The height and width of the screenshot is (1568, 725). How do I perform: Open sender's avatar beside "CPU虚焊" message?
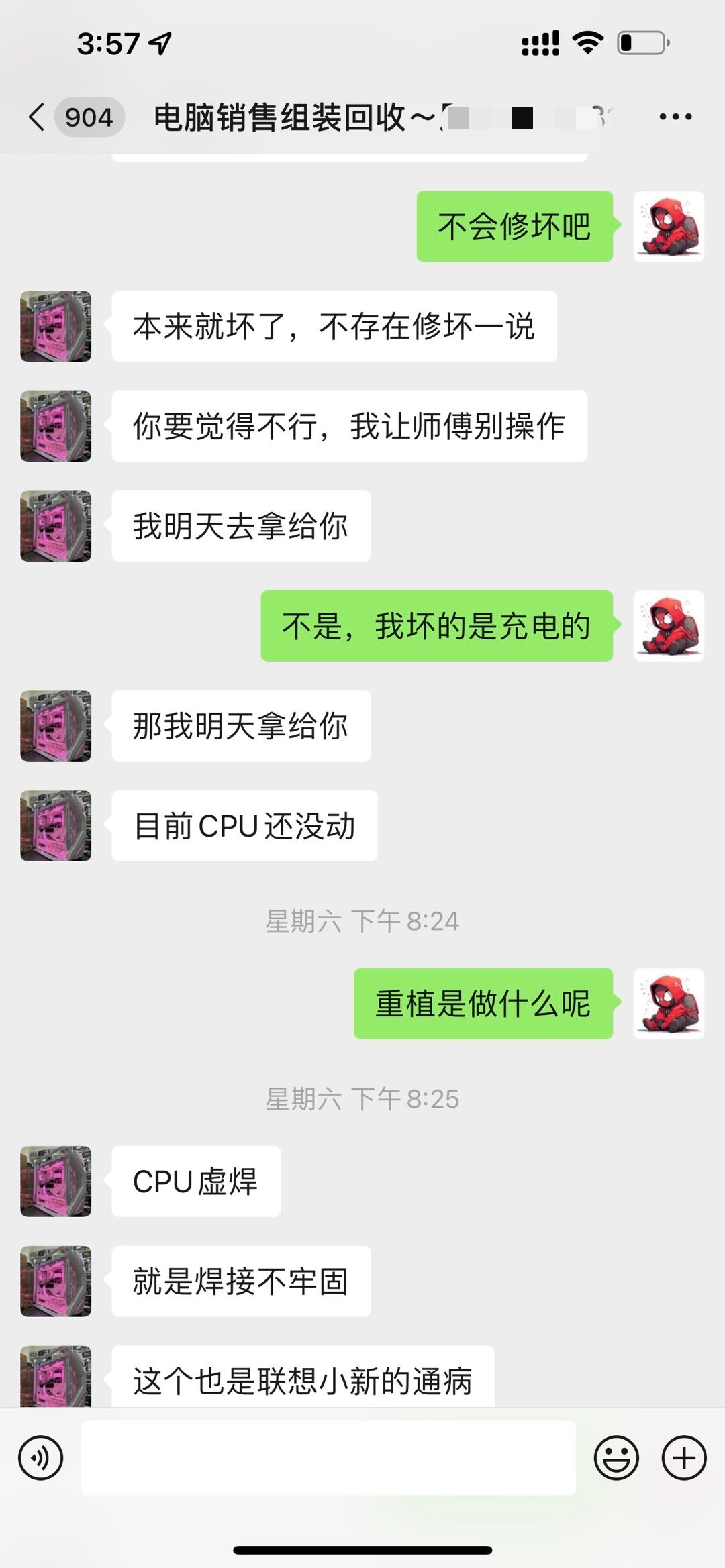[x=56, y=1182]
